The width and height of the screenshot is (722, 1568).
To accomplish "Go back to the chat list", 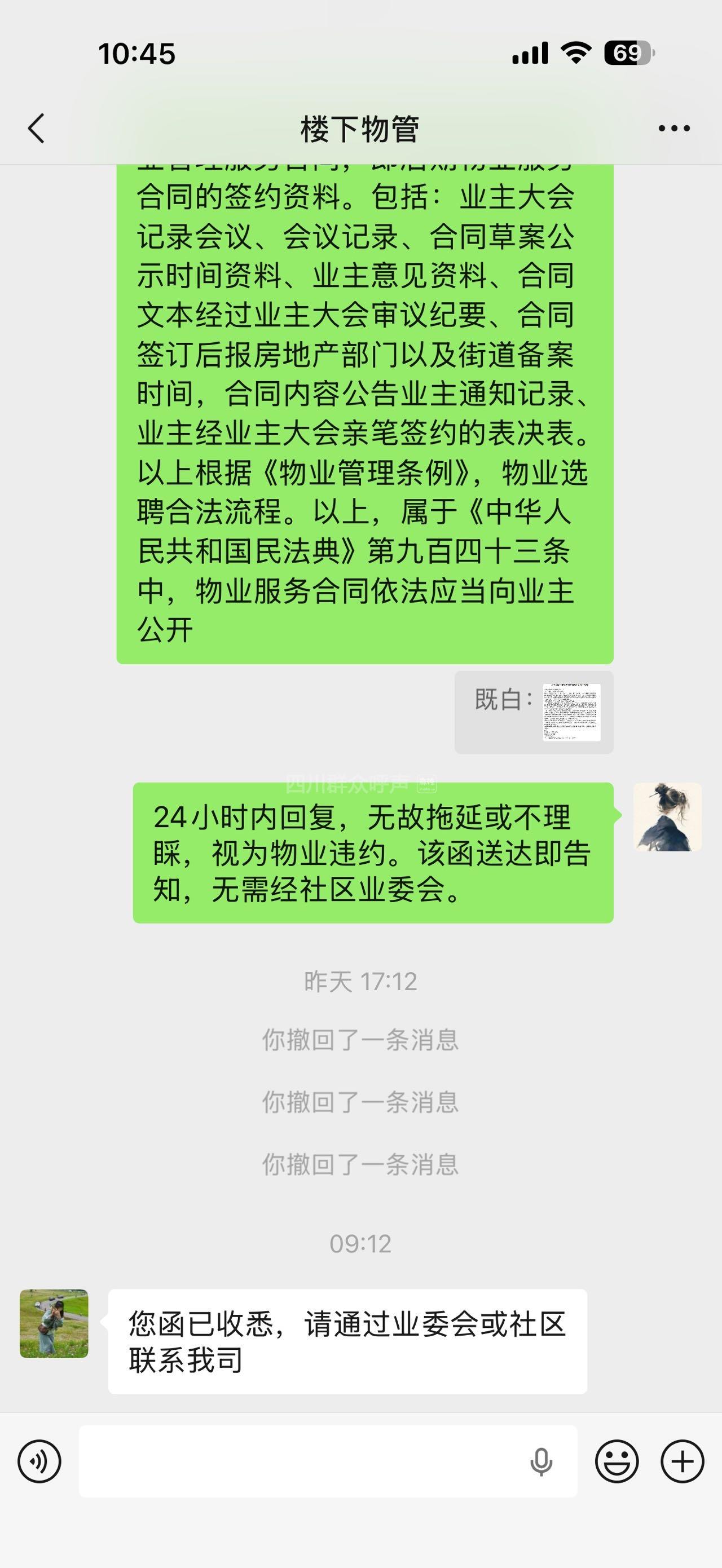I will point(37,129).
